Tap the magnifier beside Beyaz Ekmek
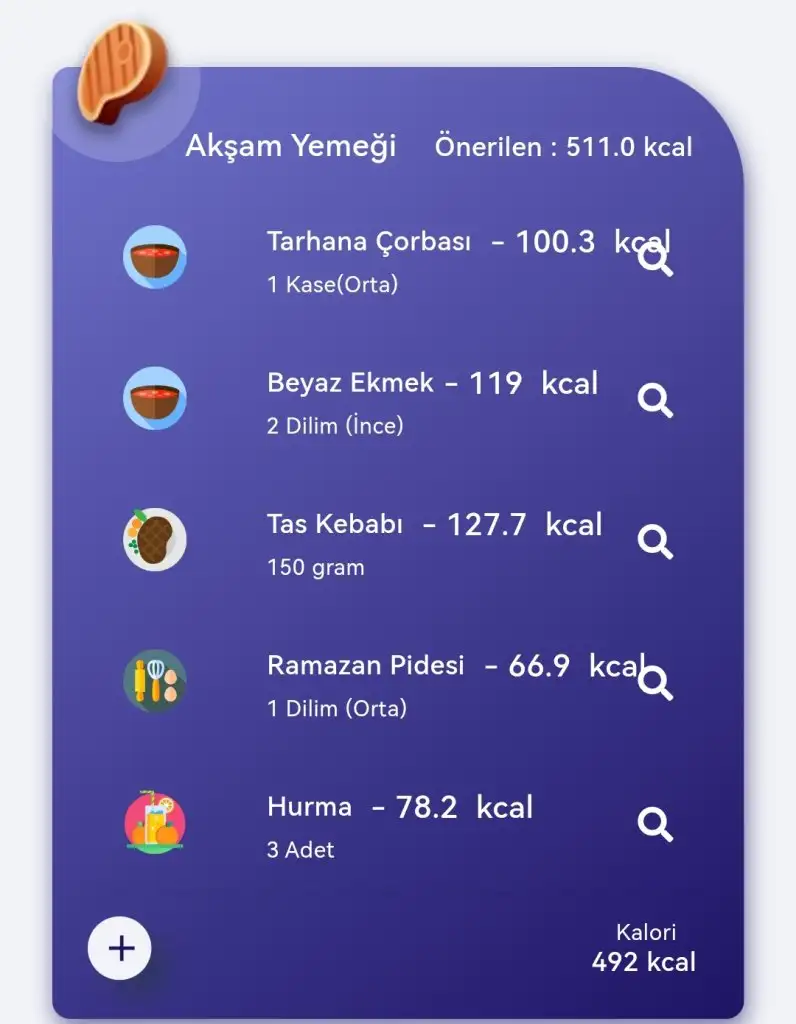Image resolution: width=796 pixels, height=1024 pixels. 655,400
